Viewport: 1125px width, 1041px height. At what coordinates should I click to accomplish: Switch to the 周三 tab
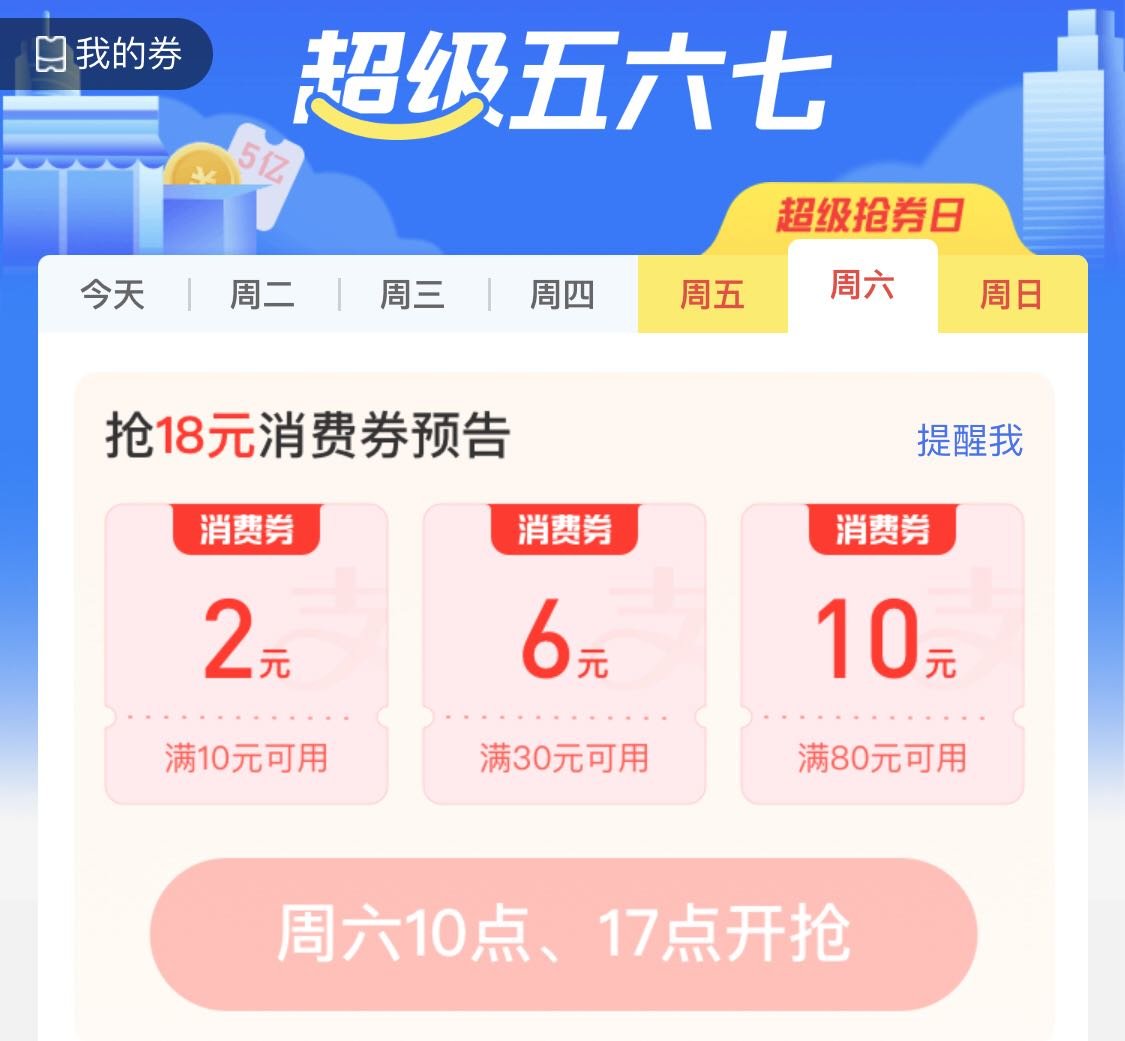[412, 295]
